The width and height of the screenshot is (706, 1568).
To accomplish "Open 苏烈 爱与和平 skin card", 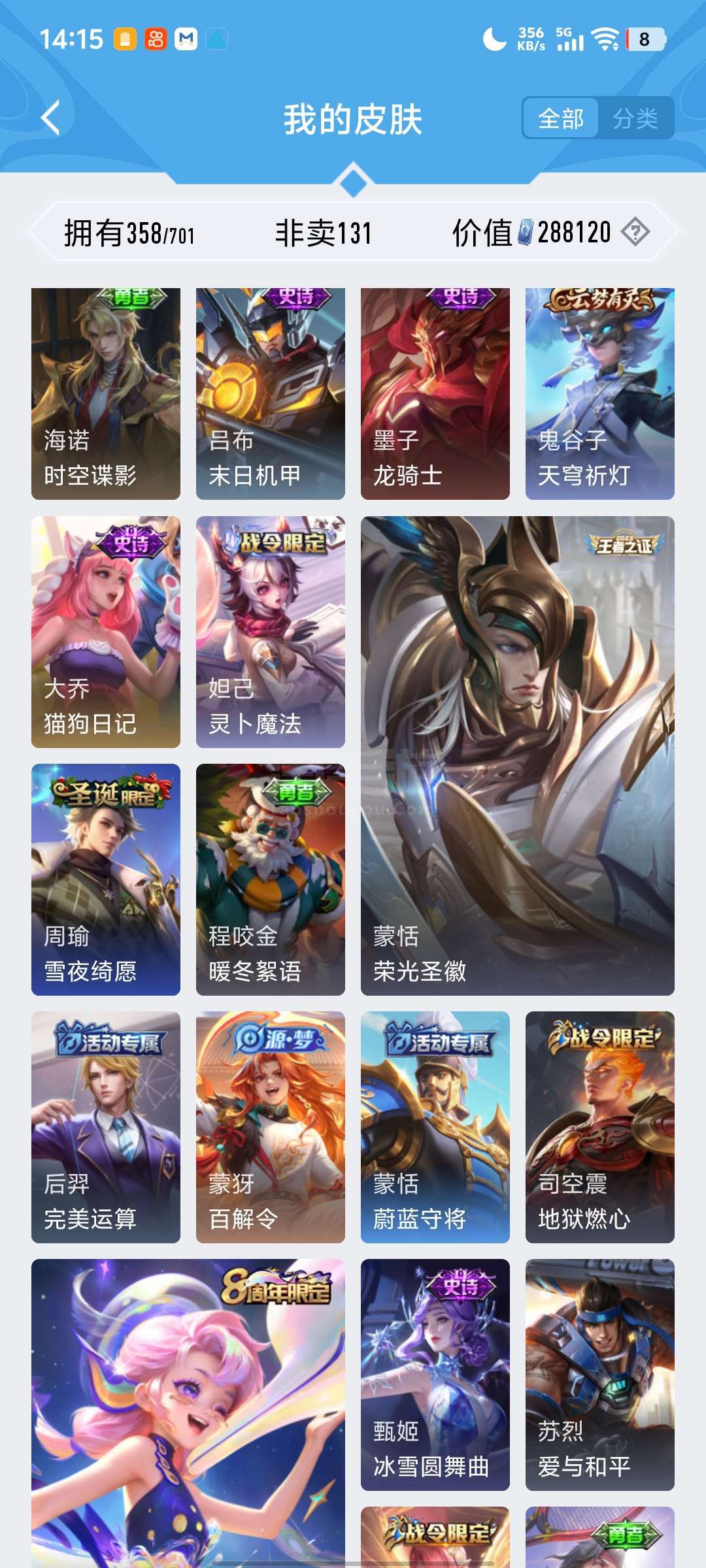I will (x=600, y=1375).
